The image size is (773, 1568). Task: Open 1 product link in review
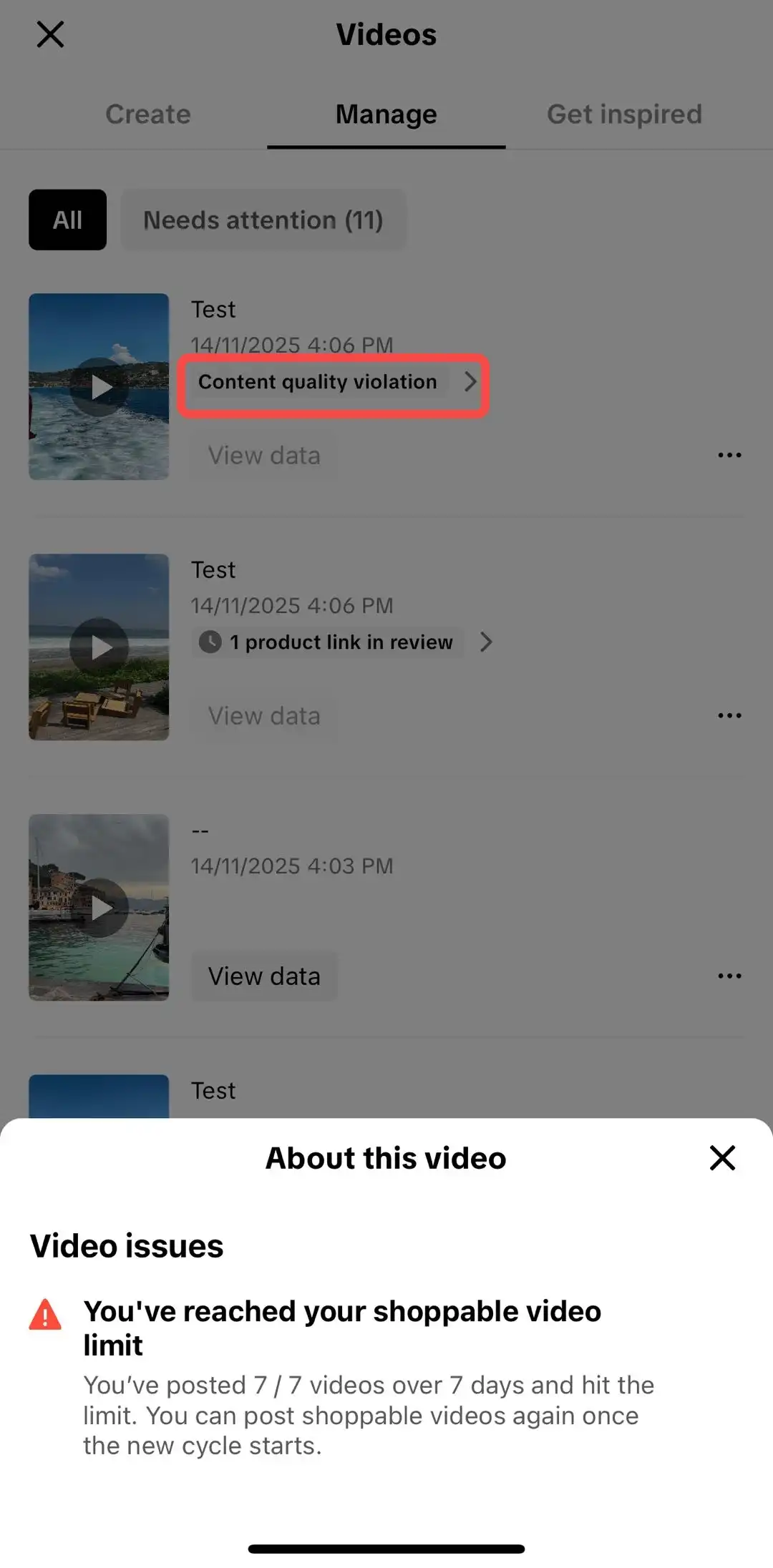pyautogui.click(x=342, y=642)
